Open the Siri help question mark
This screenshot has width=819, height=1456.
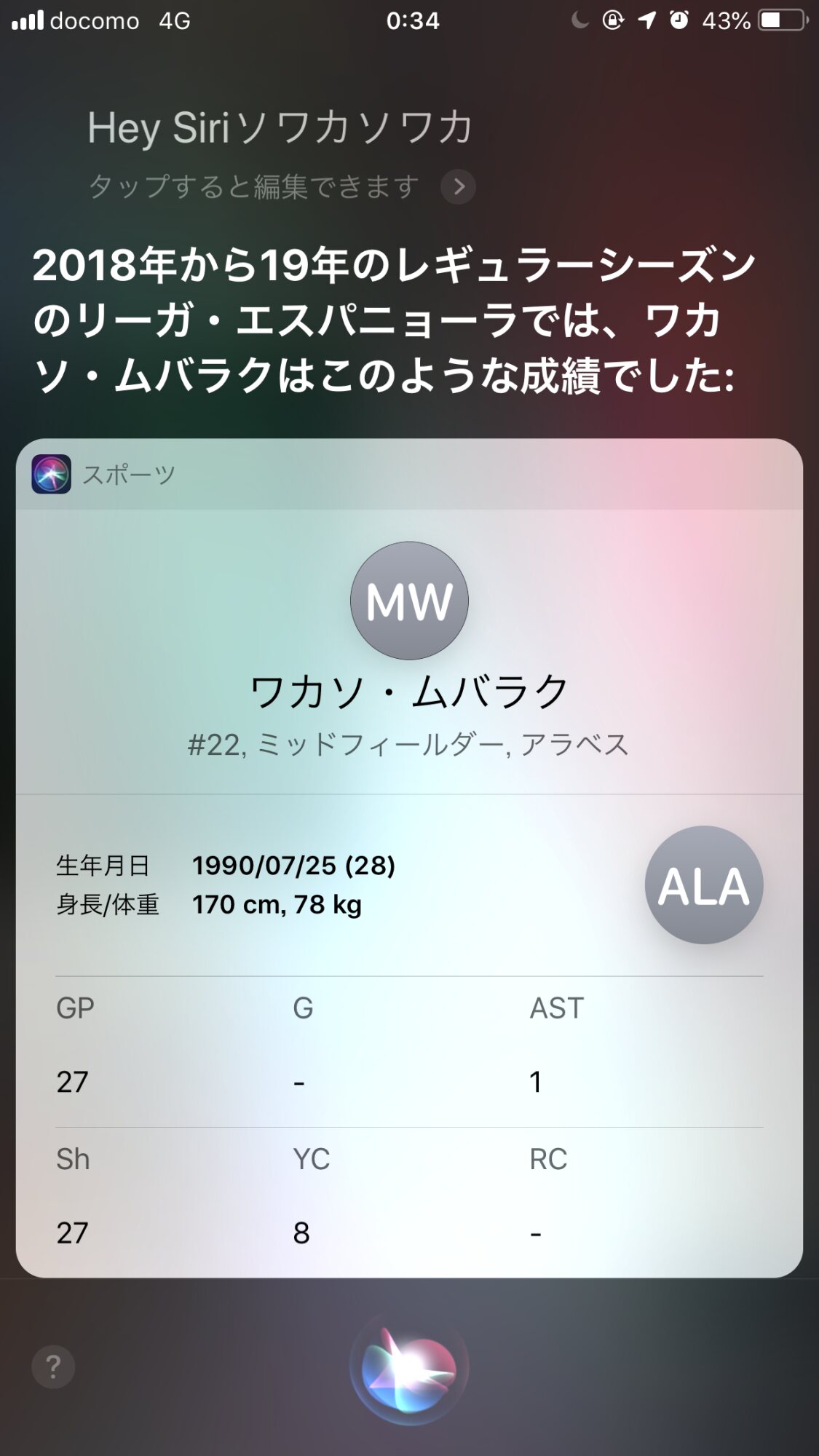tap(53, 1366)
